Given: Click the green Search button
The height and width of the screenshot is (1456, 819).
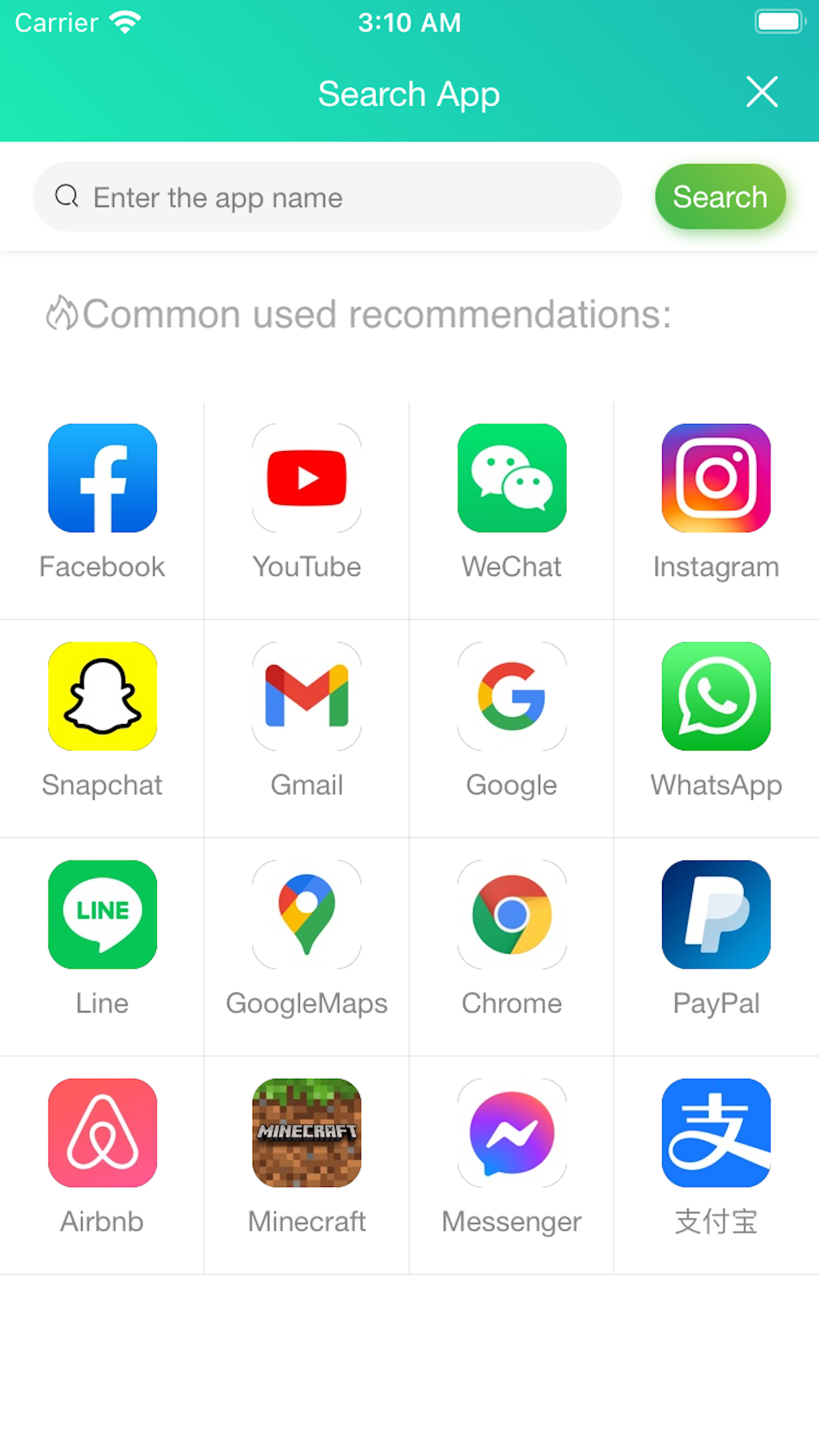Looking at the screenshot, I should tap(720, 197).
